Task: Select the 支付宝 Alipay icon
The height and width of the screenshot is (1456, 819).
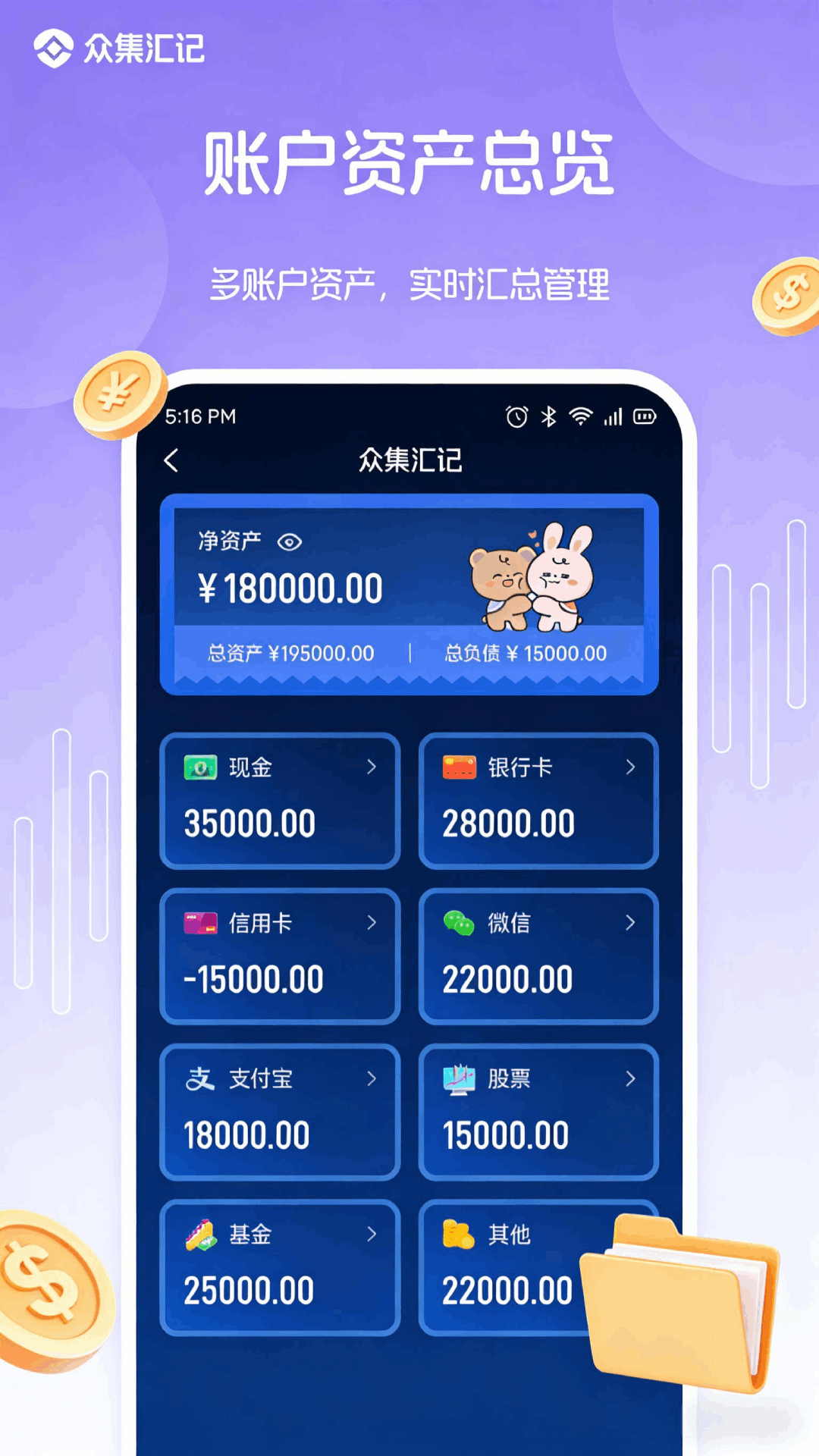Action: pyautogui.click(x=202, y=1079)
